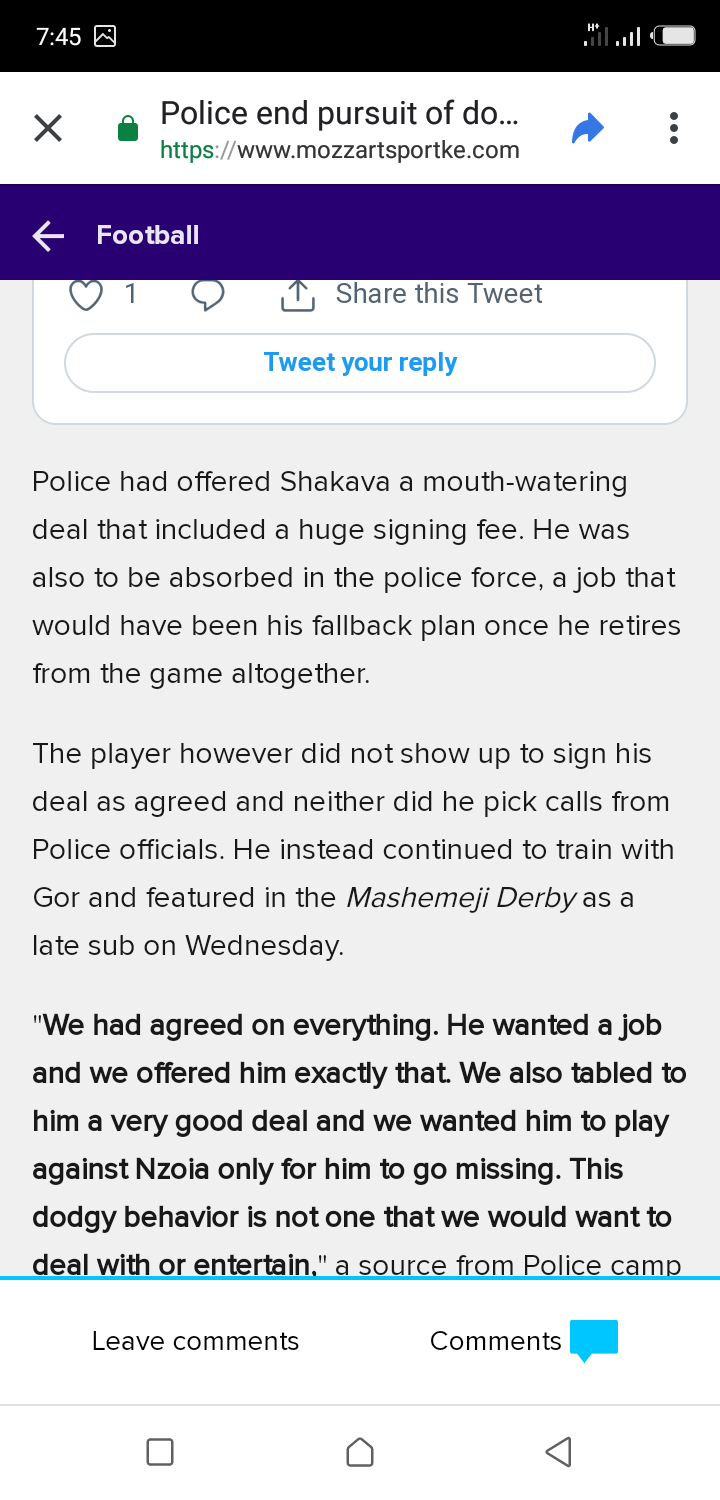Like the embedded tweet
The height and width of the screenshot is (1500, 720).
click(86, 294)
